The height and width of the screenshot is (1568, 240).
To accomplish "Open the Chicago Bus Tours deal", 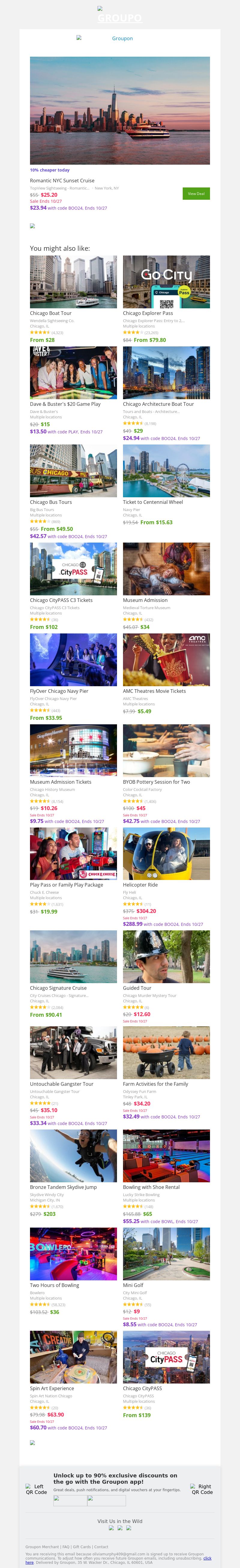I will tap(73, 471).
